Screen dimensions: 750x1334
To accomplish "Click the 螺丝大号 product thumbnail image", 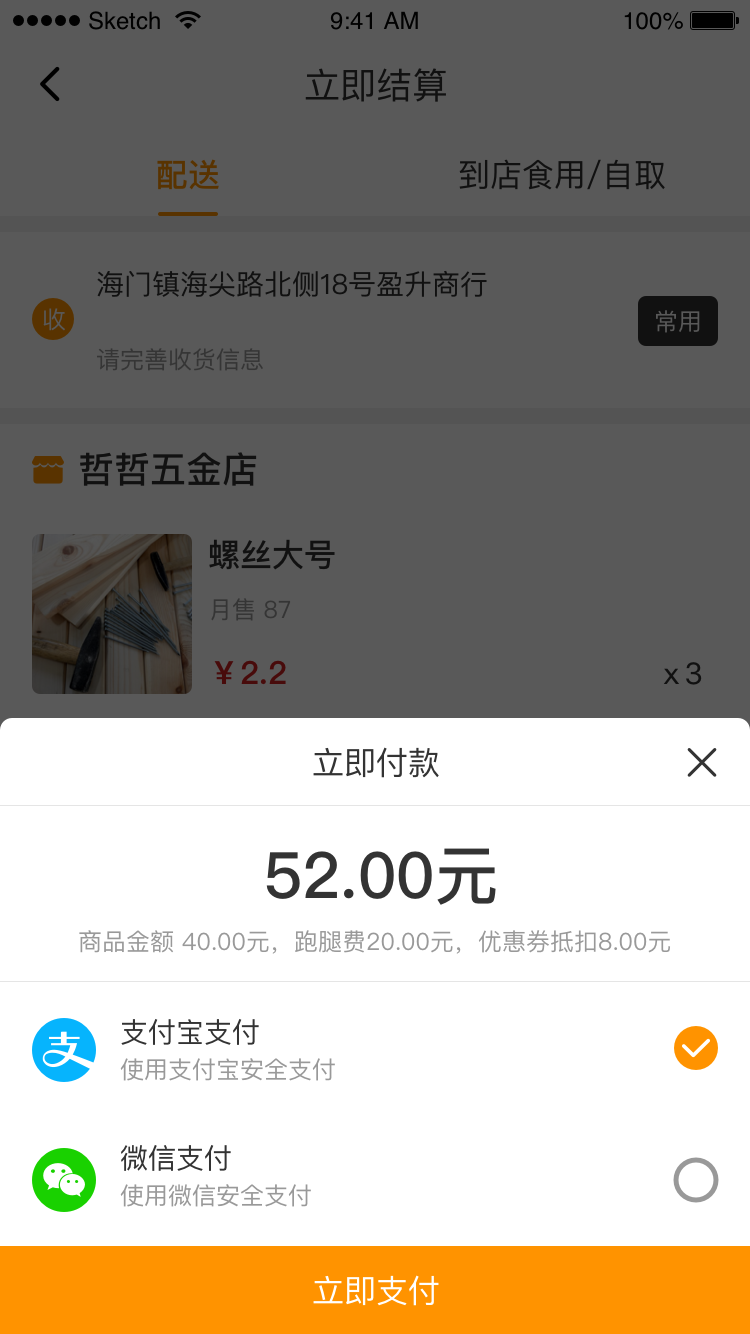I will (111, 613).
